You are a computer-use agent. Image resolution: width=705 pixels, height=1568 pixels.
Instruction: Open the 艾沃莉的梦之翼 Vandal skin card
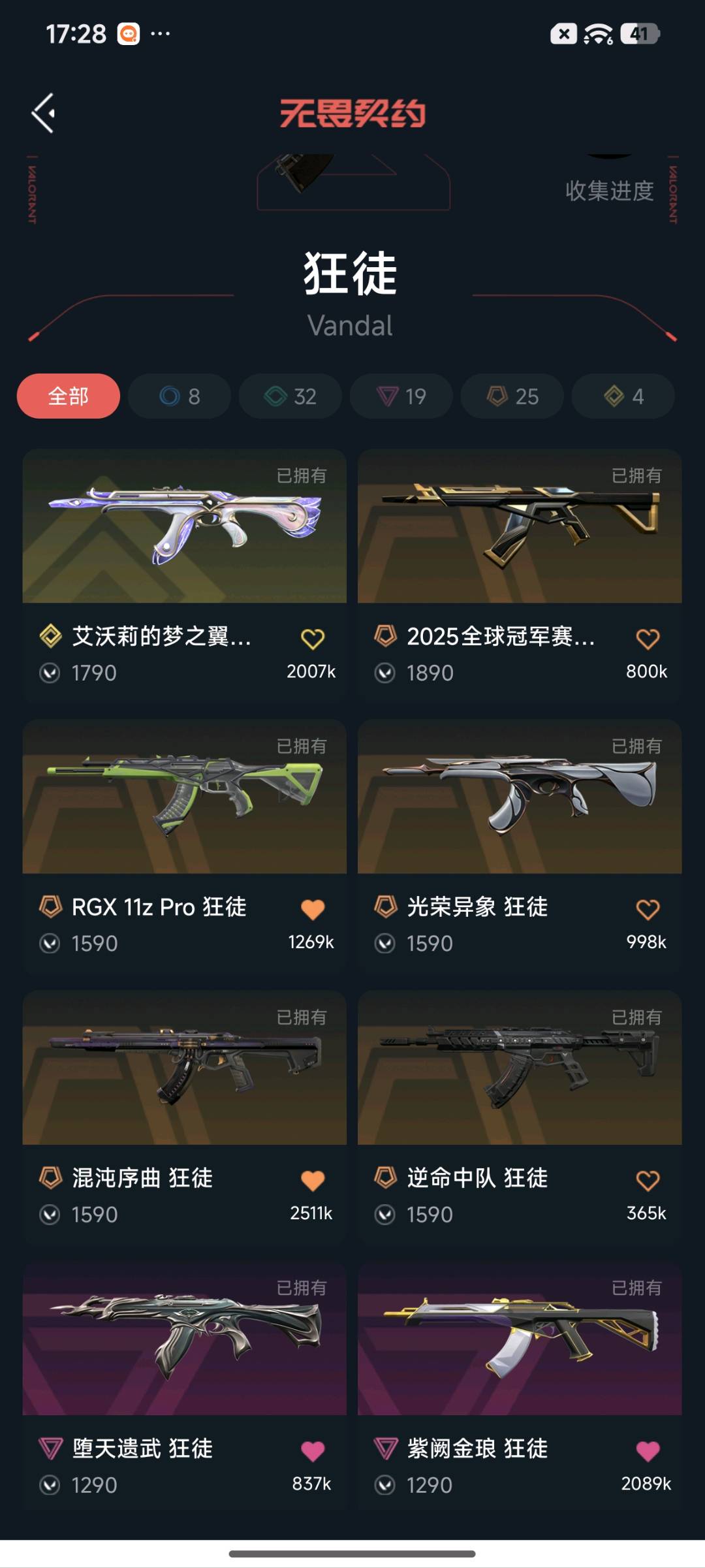[x=185, y=575]
